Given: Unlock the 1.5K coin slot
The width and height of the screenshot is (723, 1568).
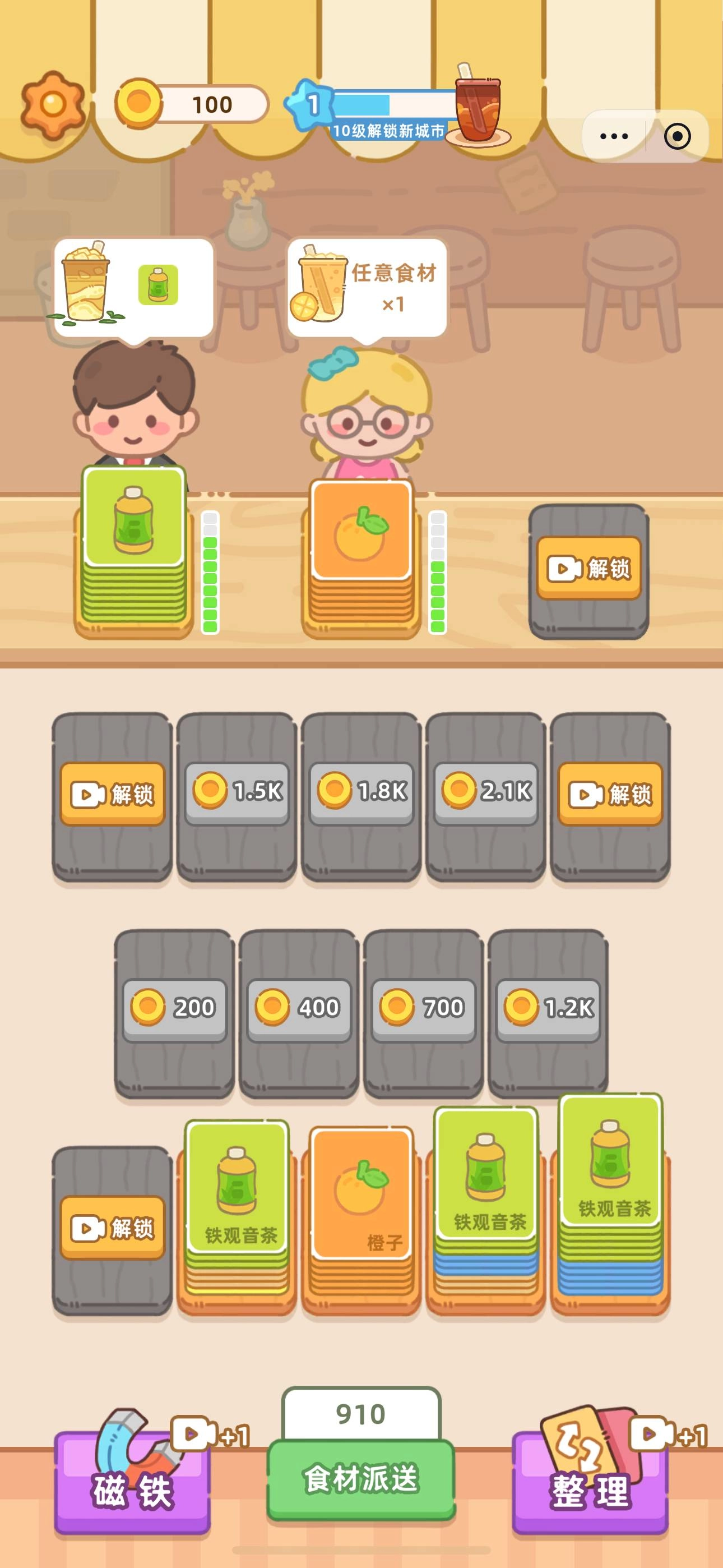Looking at the screenshot, I should click(237, 792).
